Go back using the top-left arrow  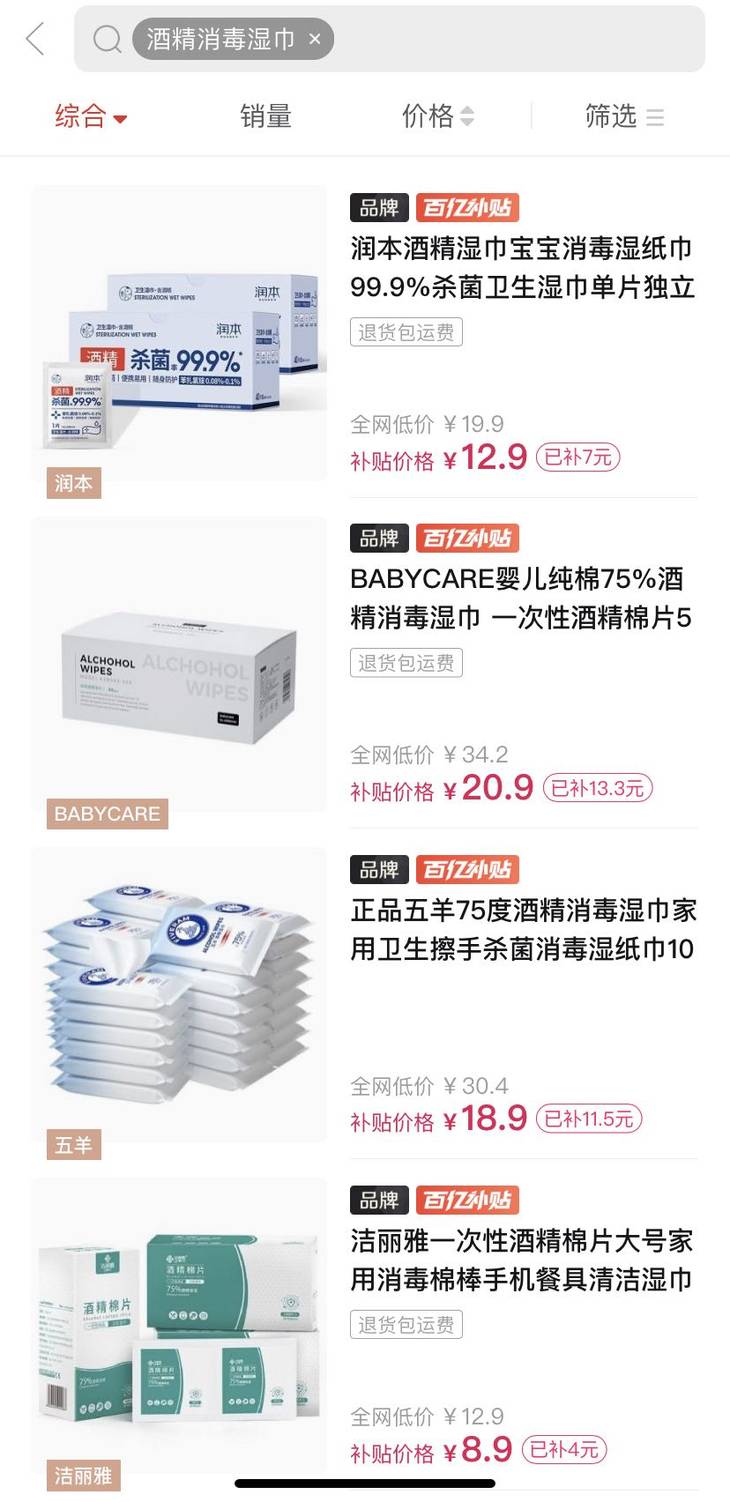tap(35, 40)
